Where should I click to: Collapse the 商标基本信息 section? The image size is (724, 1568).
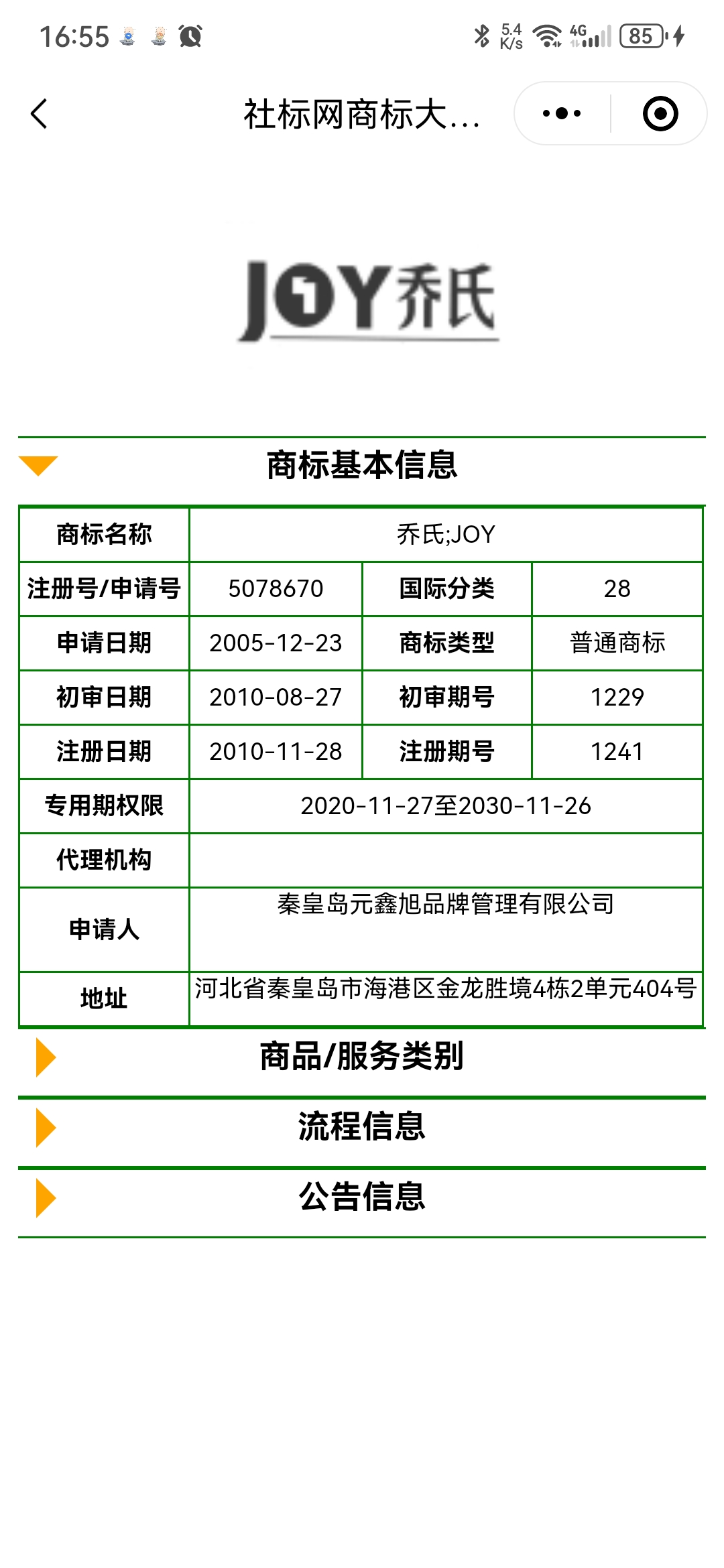coord(362,465)
